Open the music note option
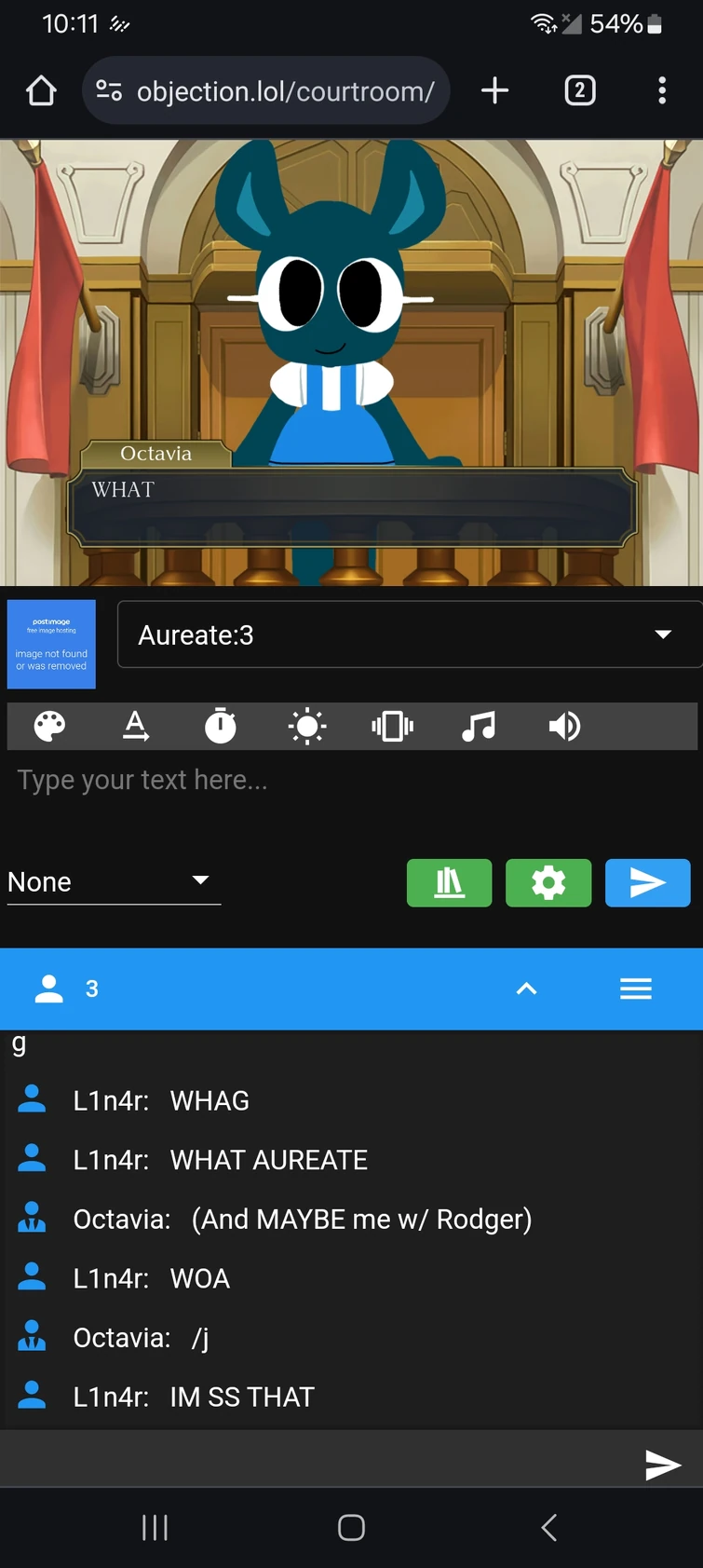The image size is (703, 1568). tap(479, 726)
